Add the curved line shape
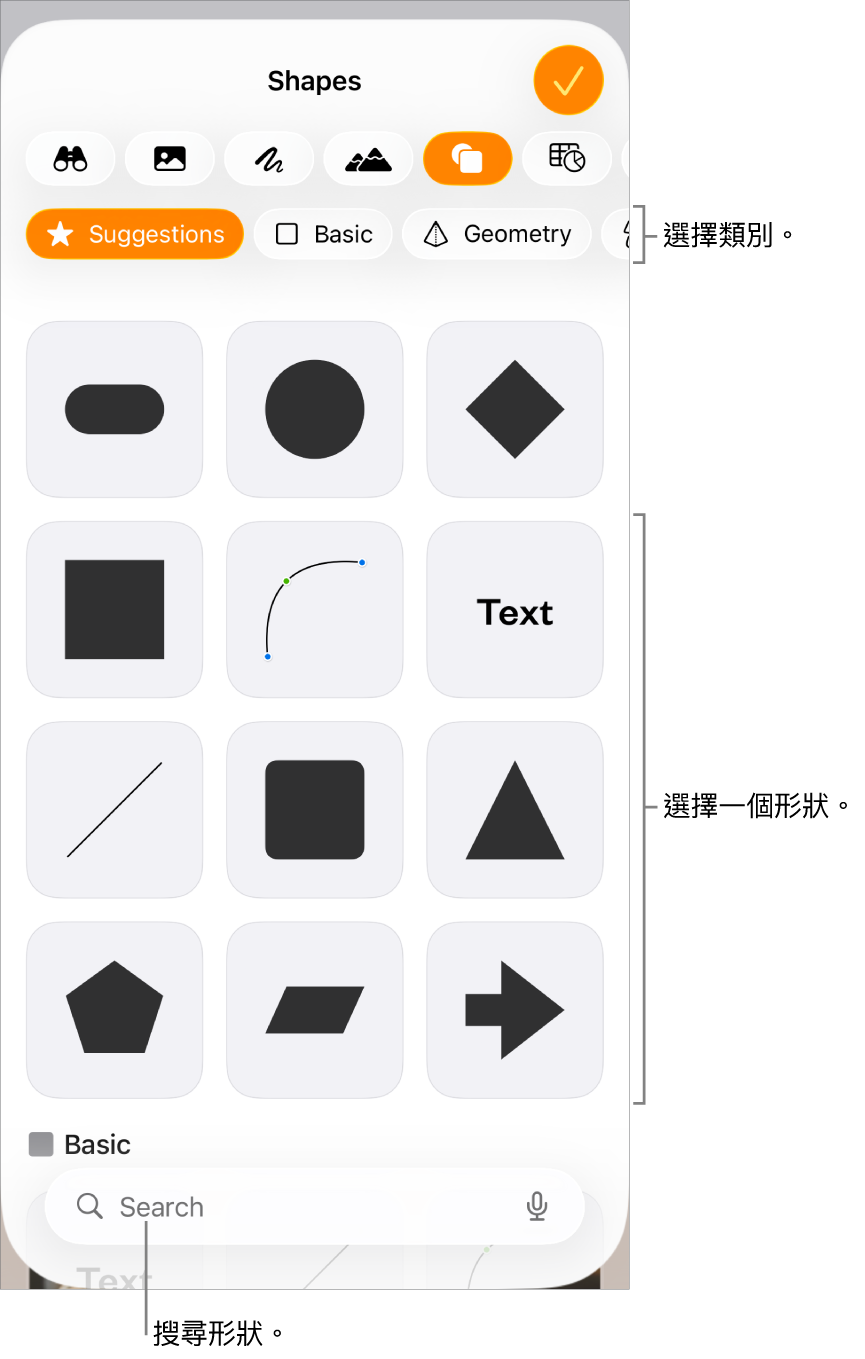The image size is (865, 1359). (x=314, y=609)
